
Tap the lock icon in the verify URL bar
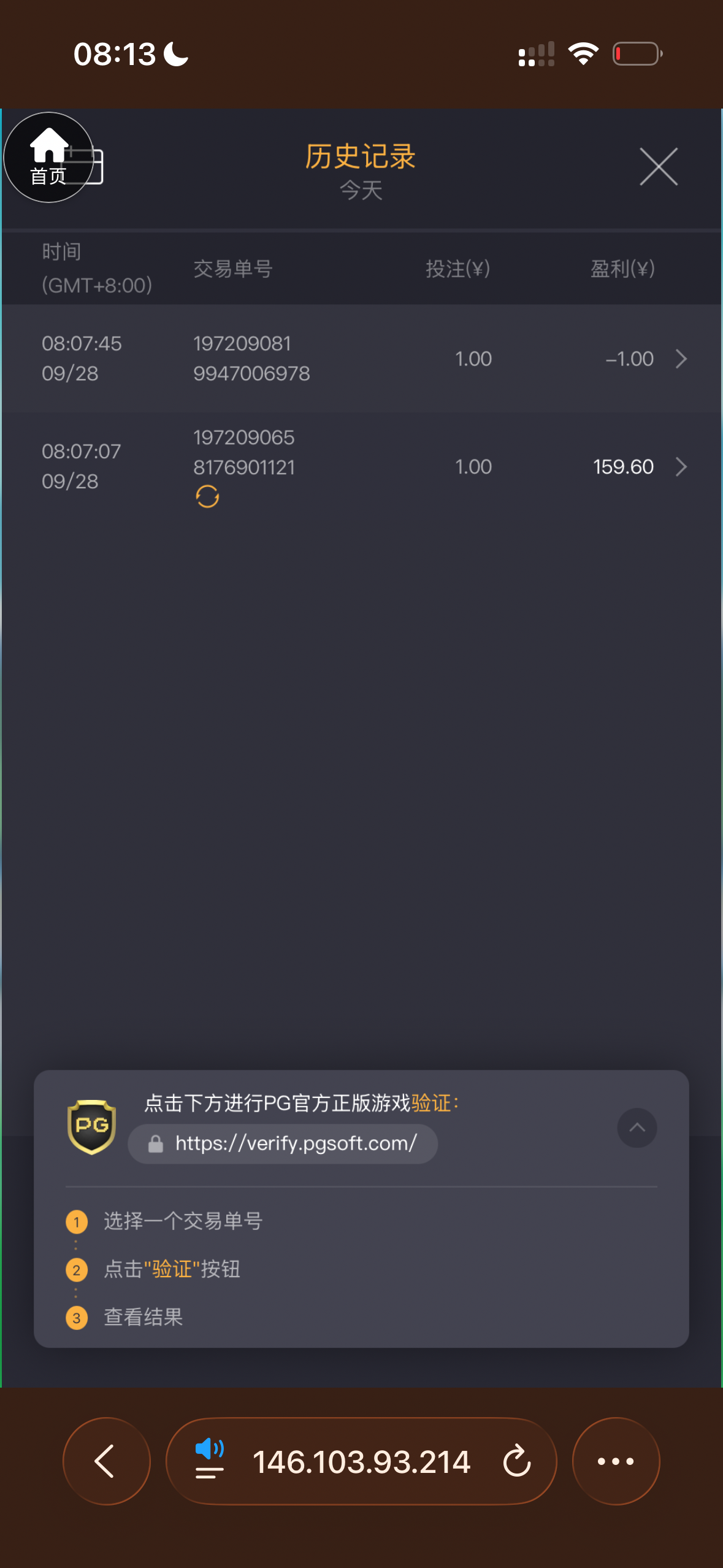[155, 1143]
